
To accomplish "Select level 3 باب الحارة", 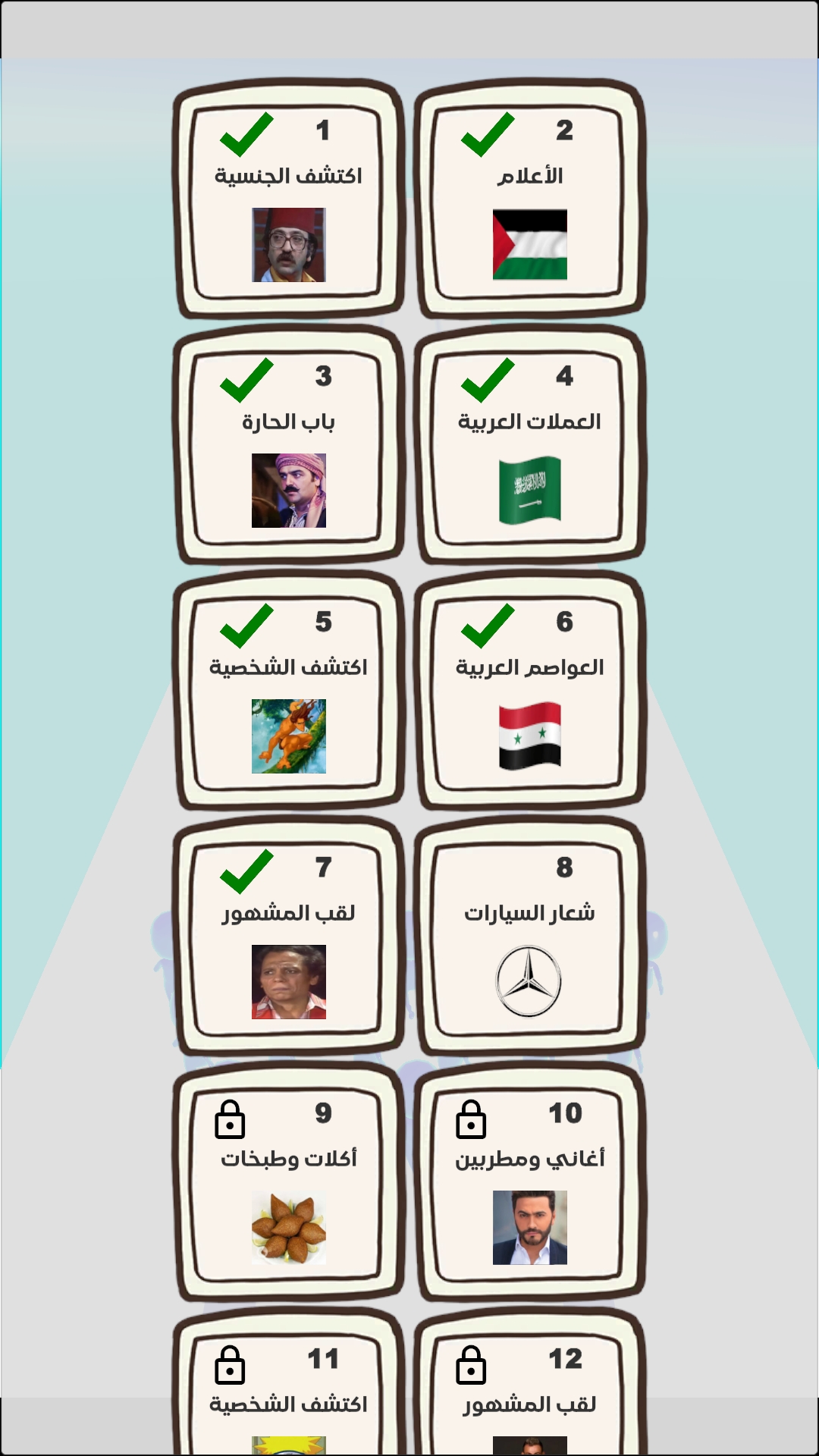I will pyautogui.click(x=288, y=445).
